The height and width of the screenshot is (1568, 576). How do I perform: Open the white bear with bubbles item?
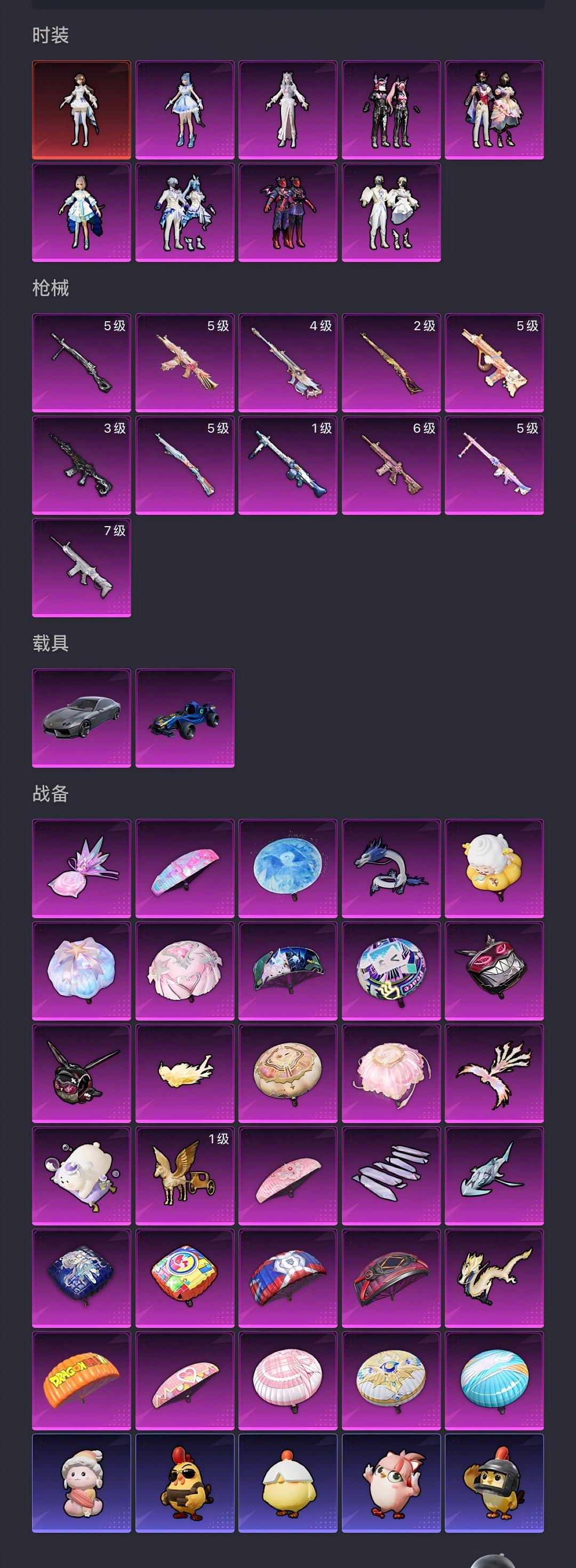[82, 1175]
